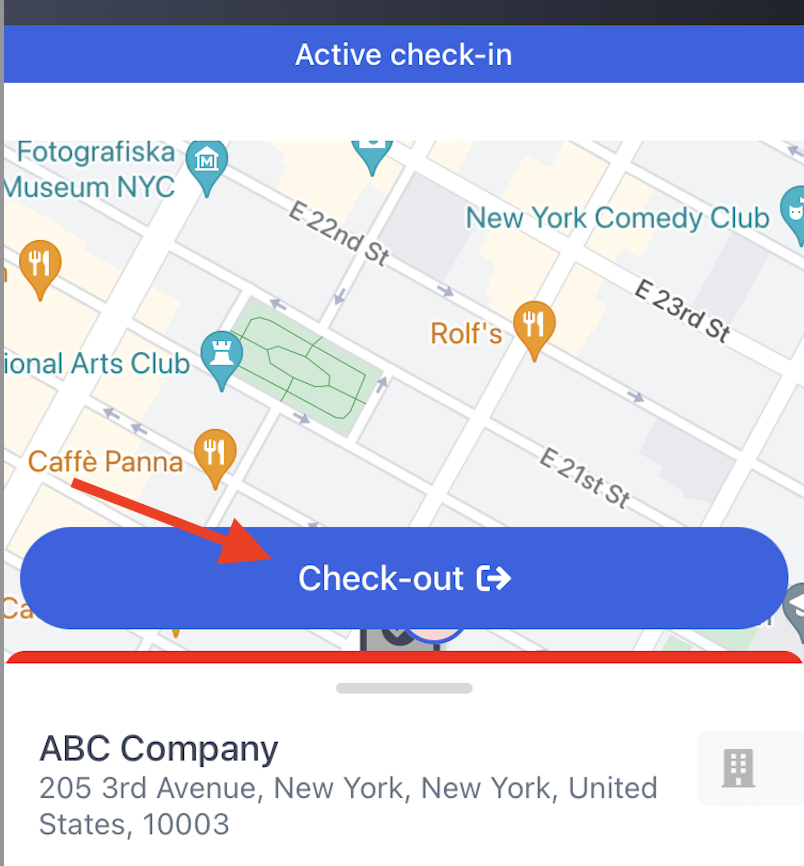The image size is (804, 866).
Task: Select the Fotografiska Museum NYC map marker
Action: tap(208, 159)
